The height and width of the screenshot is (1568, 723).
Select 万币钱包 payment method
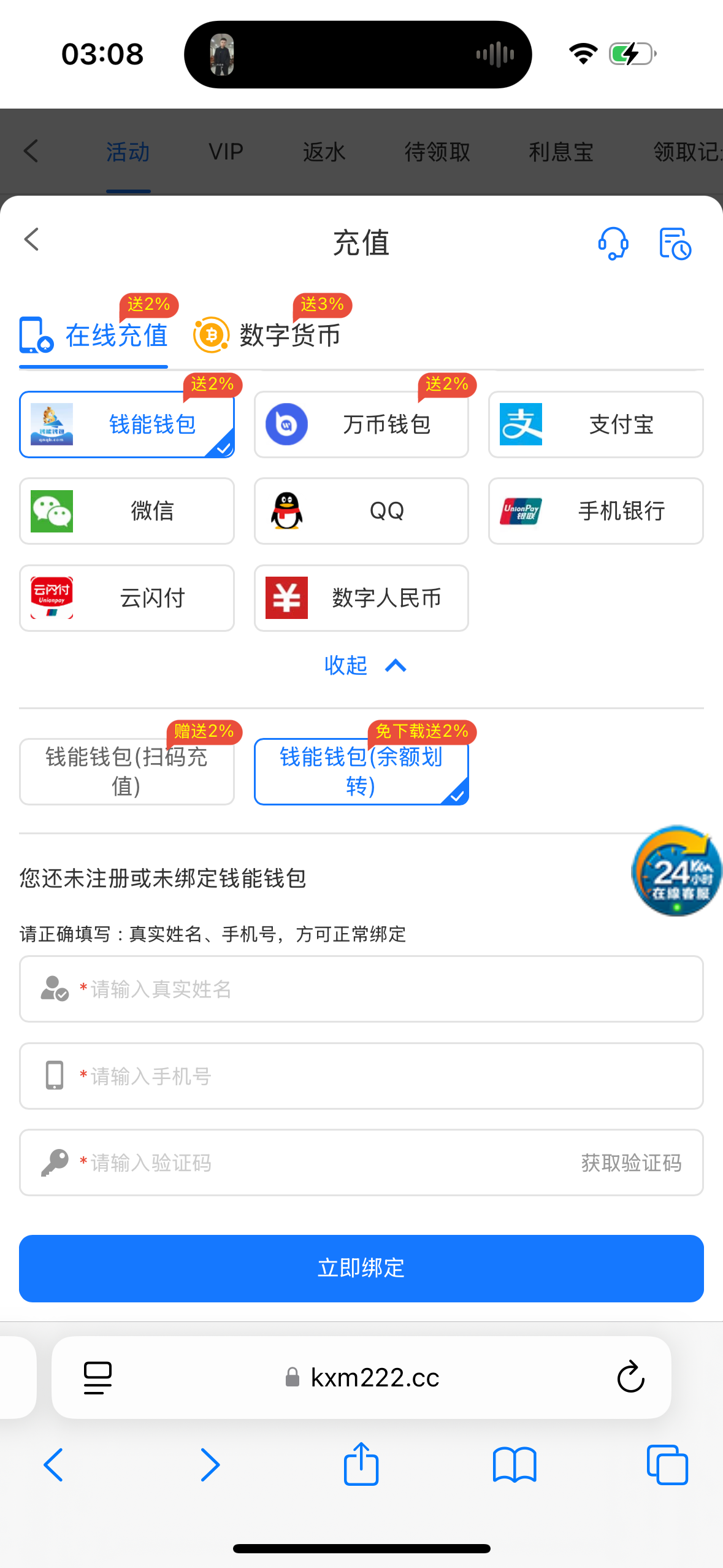361,425
